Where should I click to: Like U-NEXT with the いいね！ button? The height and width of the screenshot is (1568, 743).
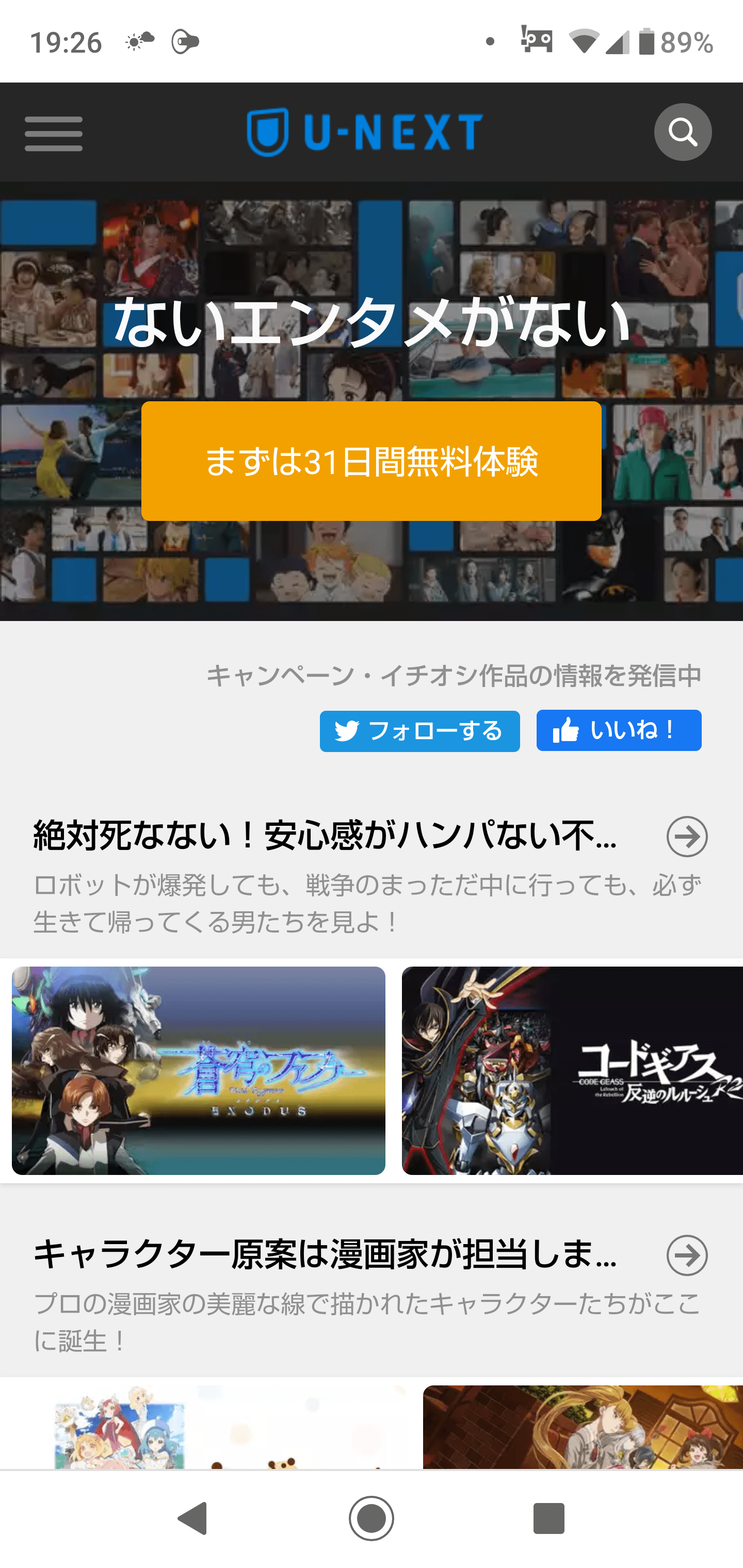point(618,730)
